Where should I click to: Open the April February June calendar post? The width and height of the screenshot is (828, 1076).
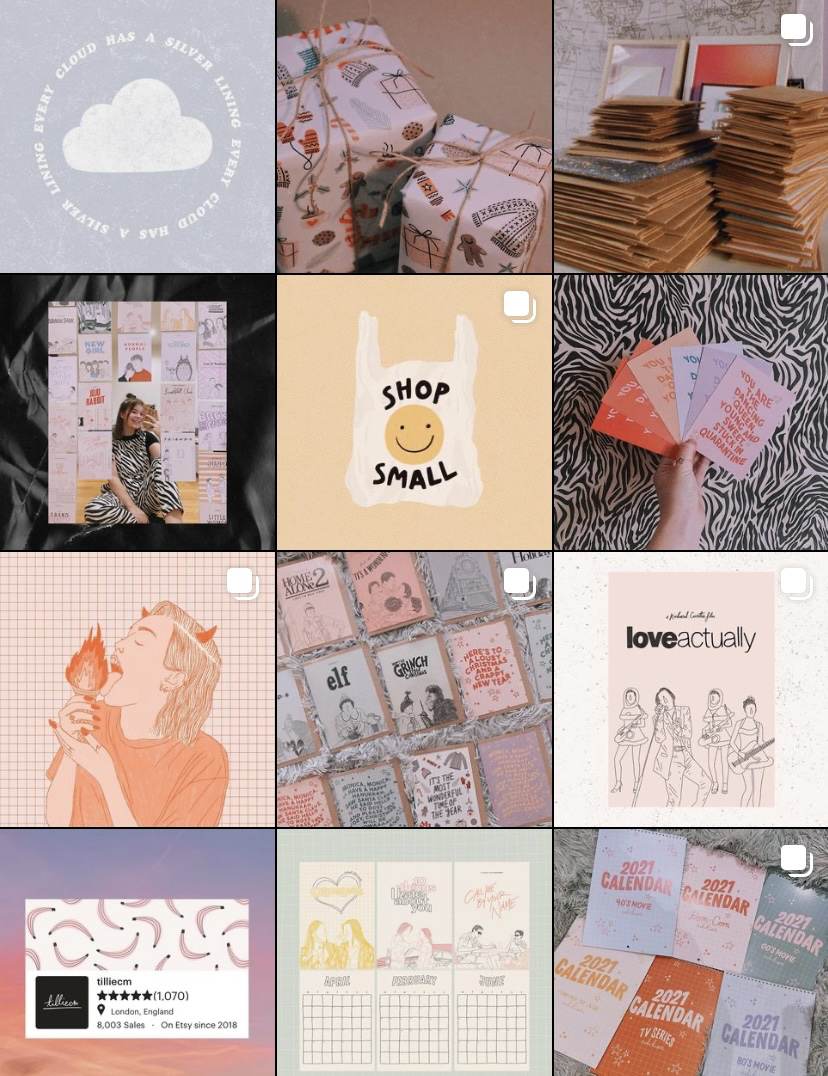click(x=414, y=952)
